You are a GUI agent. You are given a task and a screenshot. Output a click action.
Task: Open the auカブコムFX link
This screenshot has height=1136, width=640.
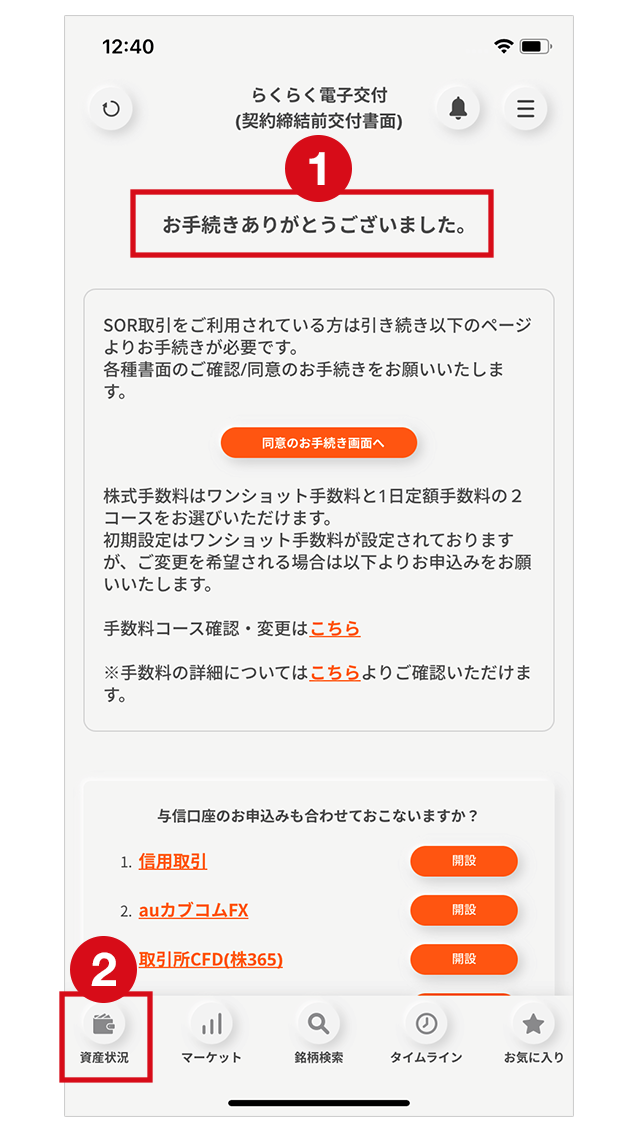[x=194, y=910]
